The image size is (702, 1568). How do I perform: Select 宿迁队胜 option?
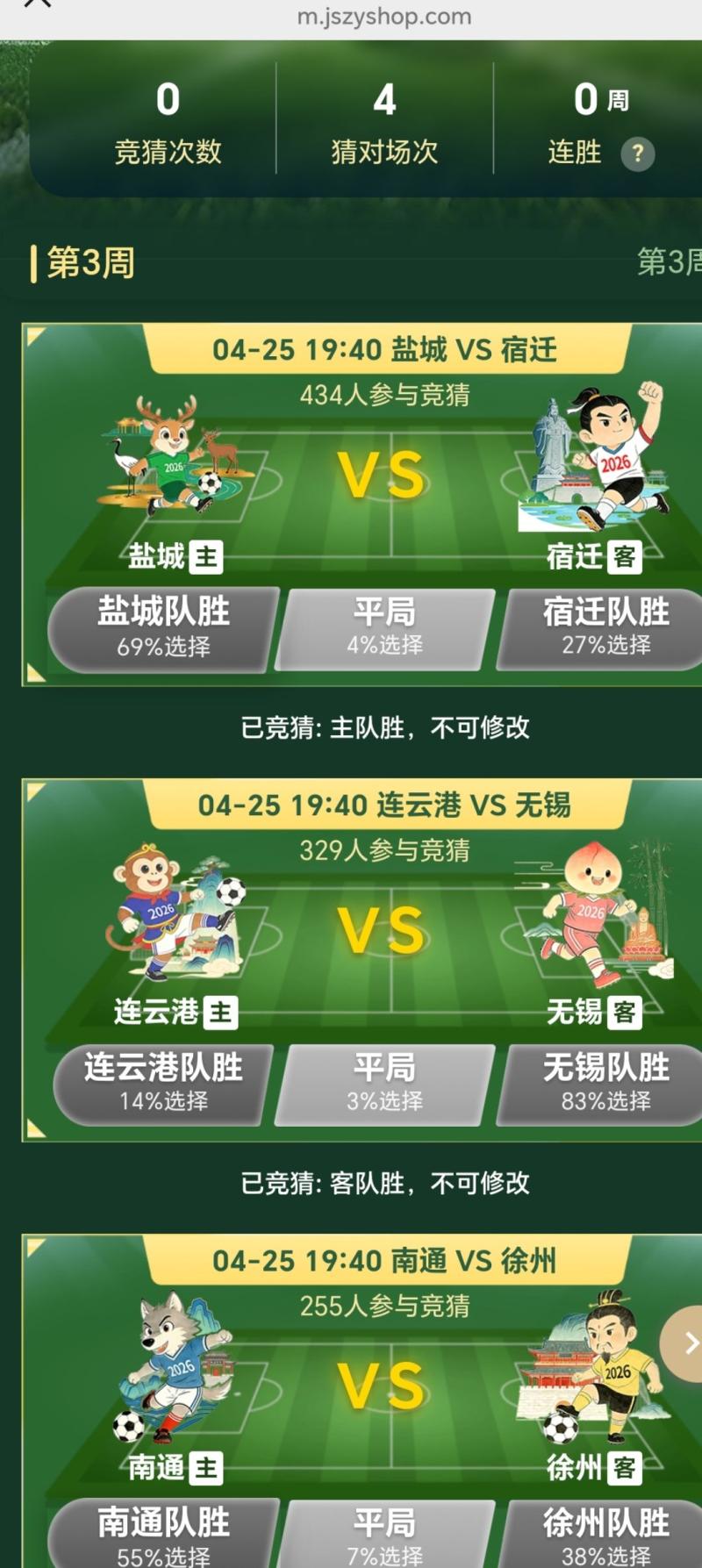pyautogui.click(x=605, y=629)
